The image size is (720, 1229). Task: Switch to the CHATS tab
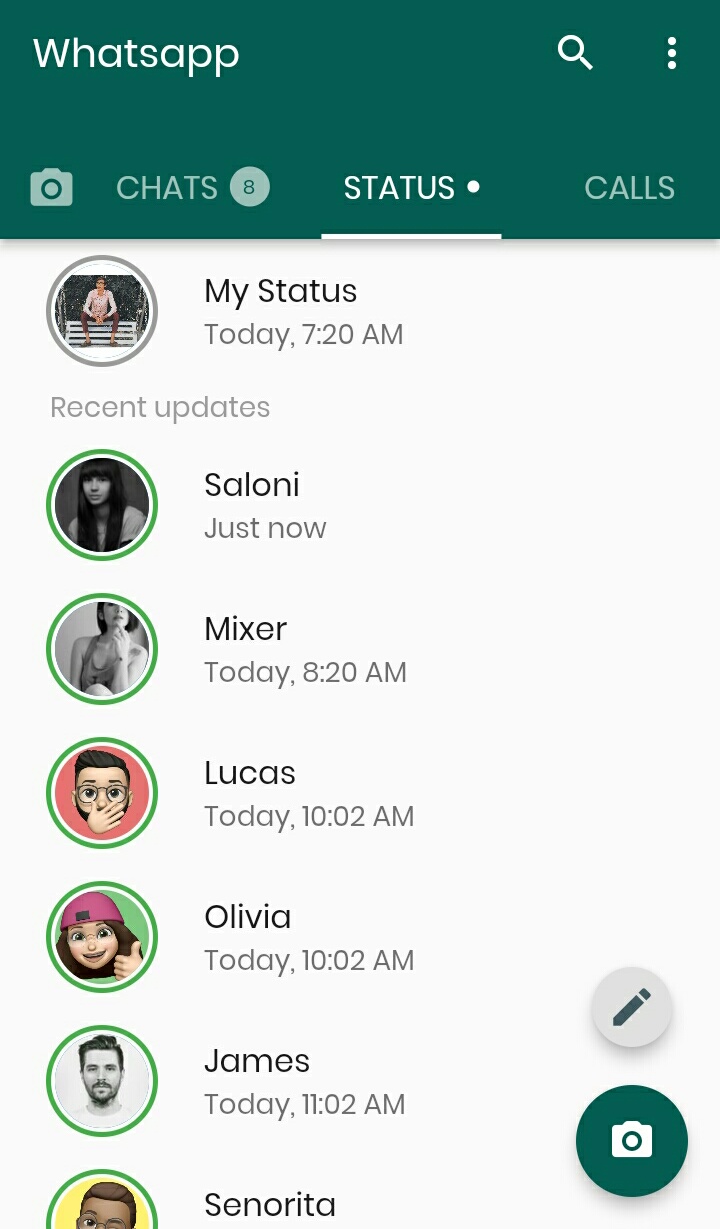pos(168,187)
